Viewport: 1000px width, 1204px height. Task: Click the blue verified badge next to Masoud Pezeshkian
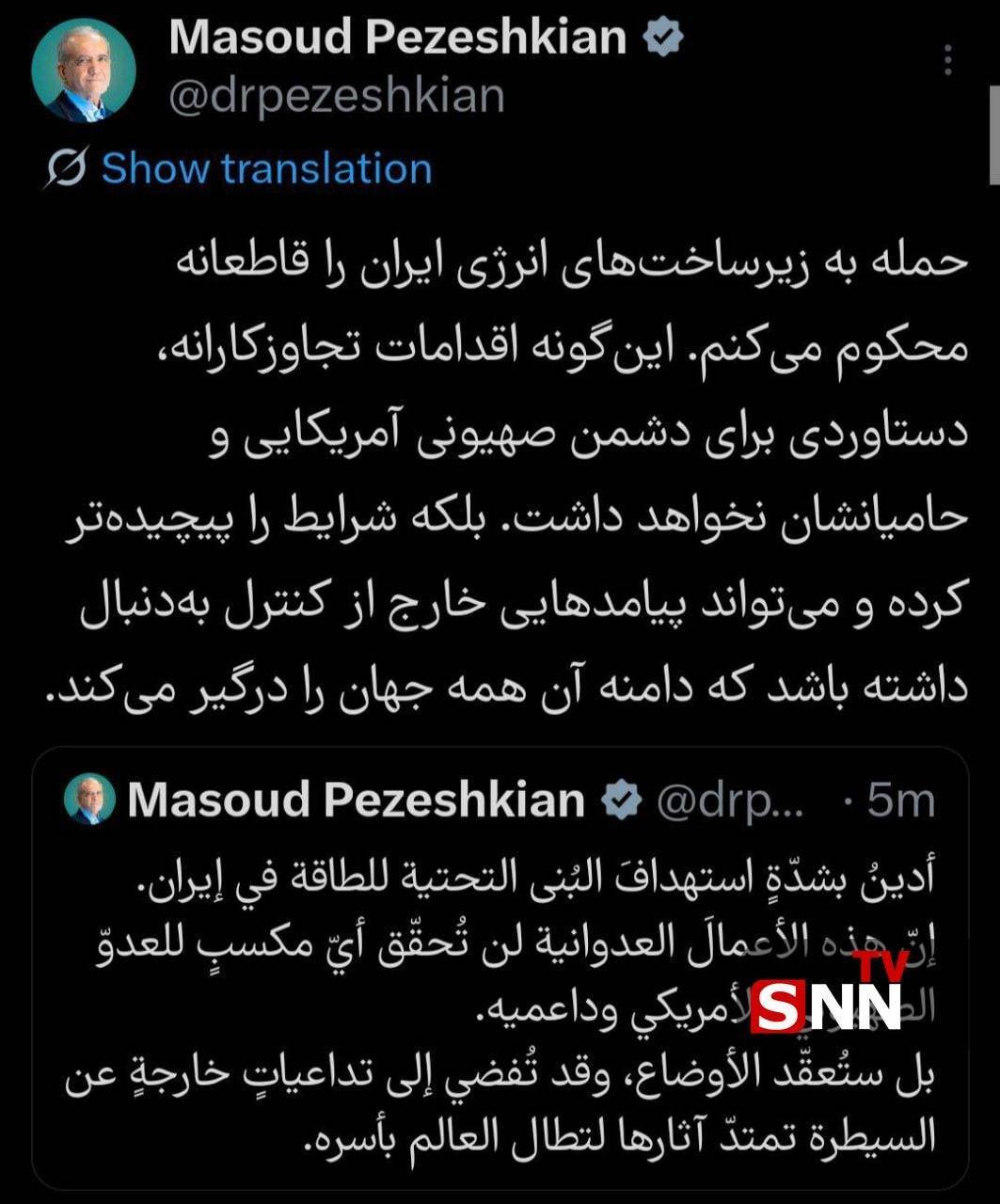(x=663, y=35)
